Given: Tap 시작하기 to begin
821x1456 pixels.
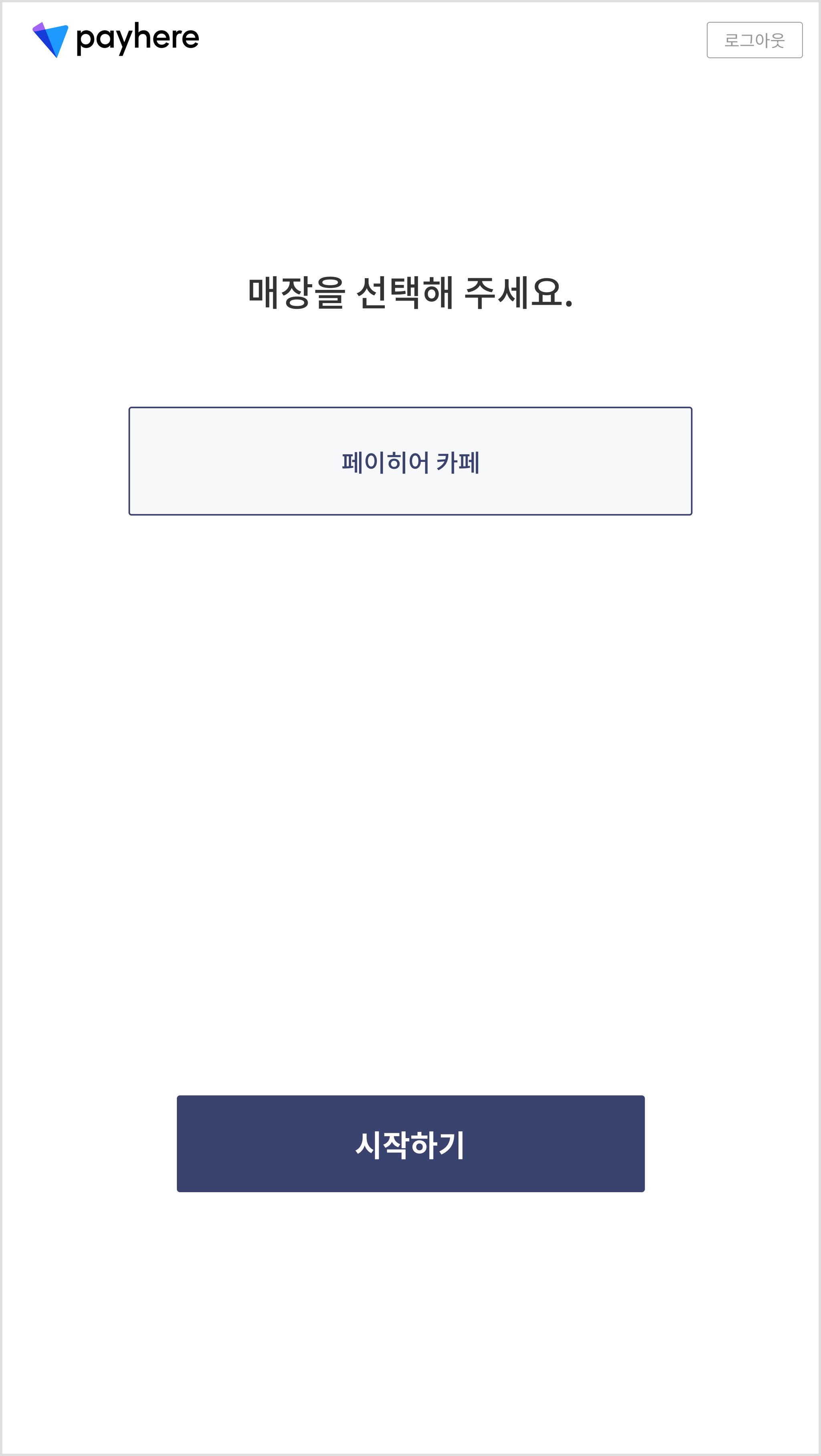Looking at the screenshot, I should point(411,1143).
